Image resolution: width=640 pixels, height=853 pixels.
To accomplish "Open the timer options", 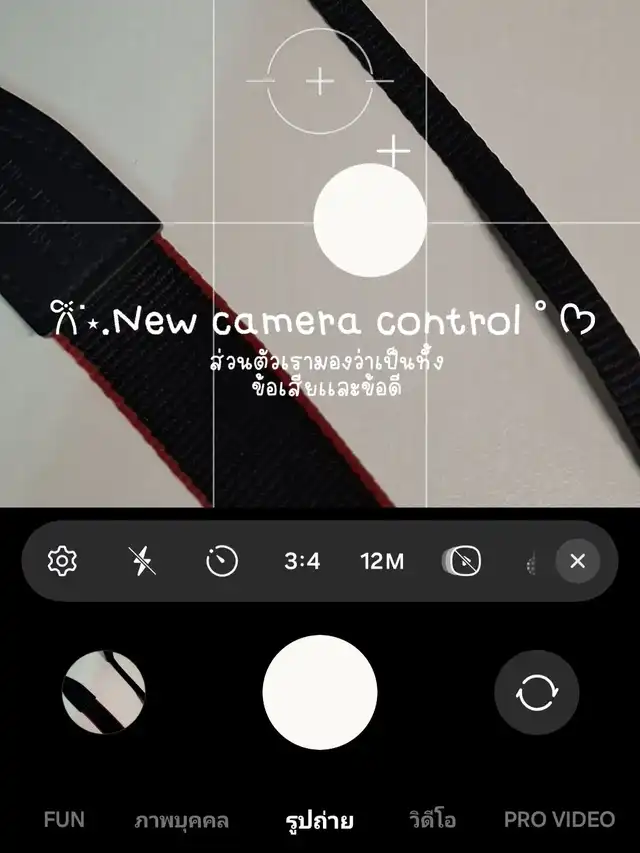I will (x=221, y=561).
